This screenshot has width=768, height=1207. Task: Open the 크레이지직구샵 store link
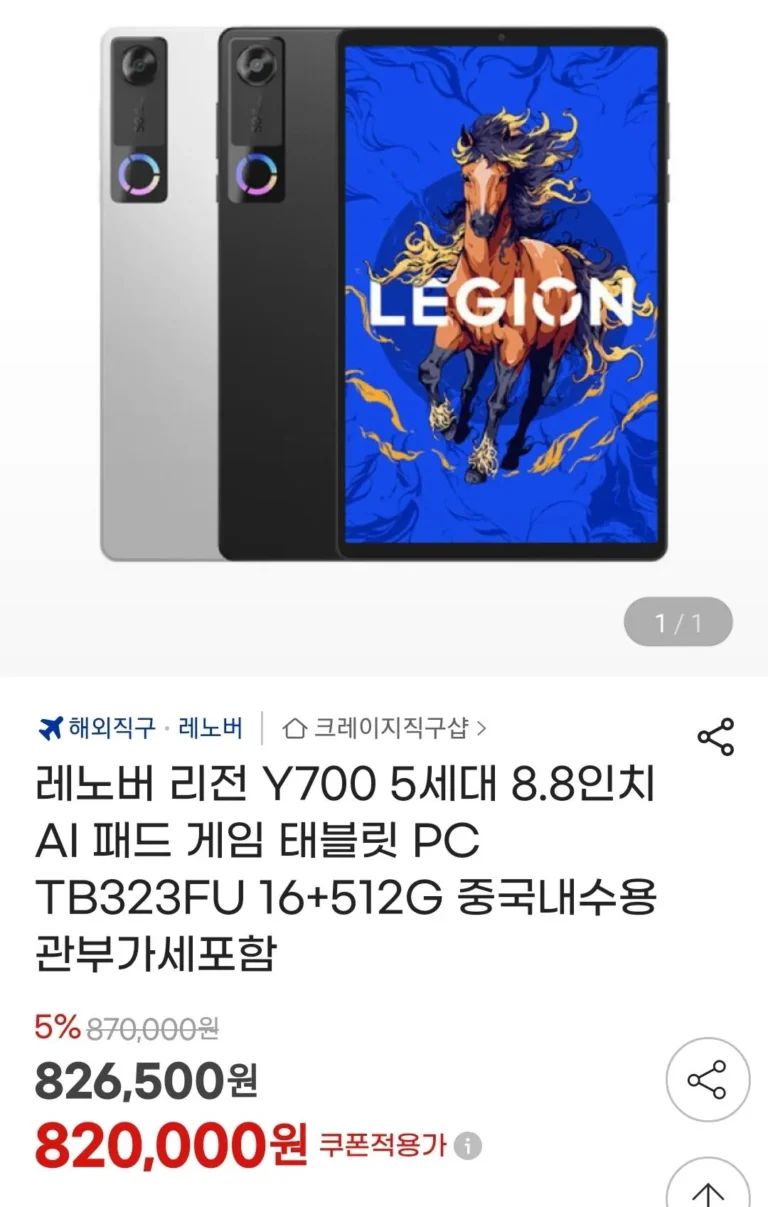385,728
